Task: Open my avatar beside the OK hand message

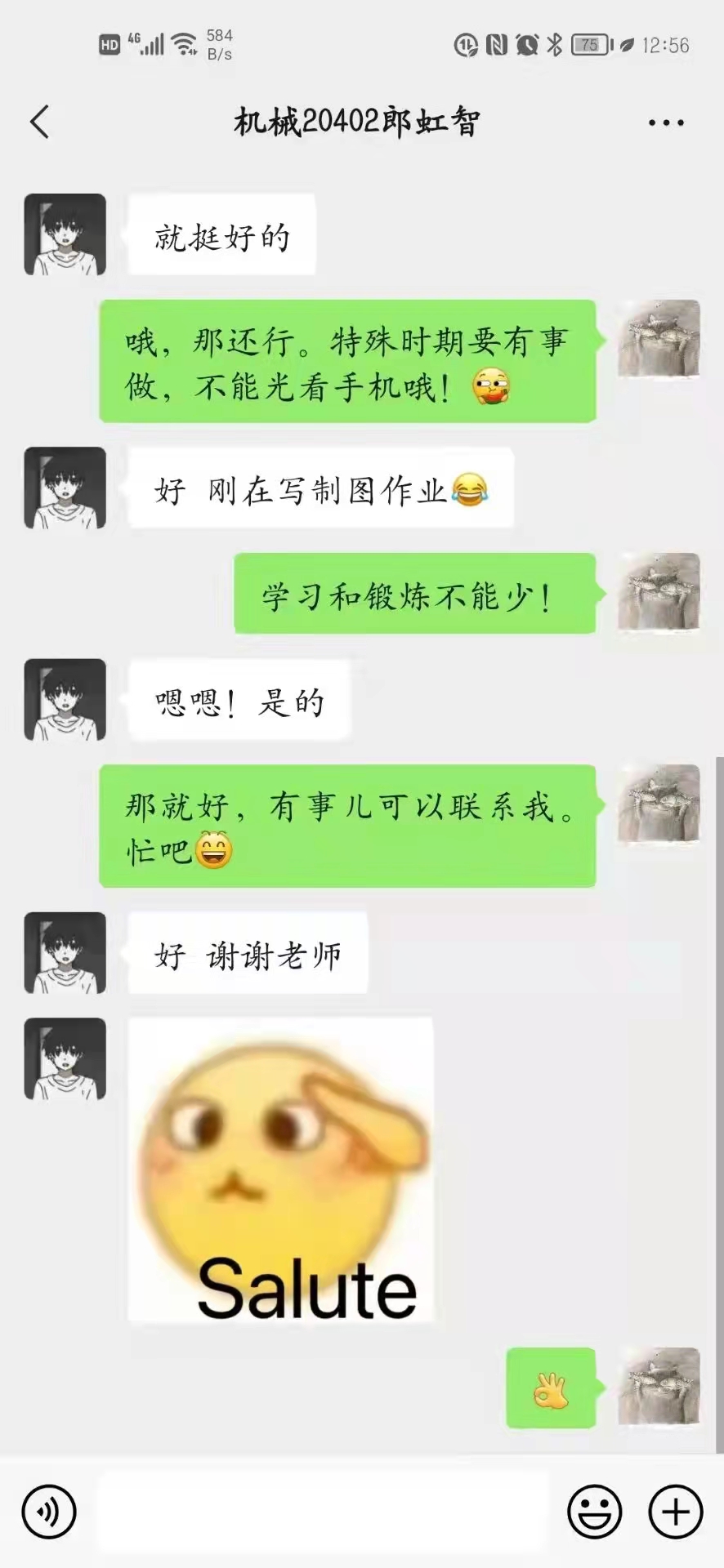Action: pyautogui.click(x=659, y=1387)
